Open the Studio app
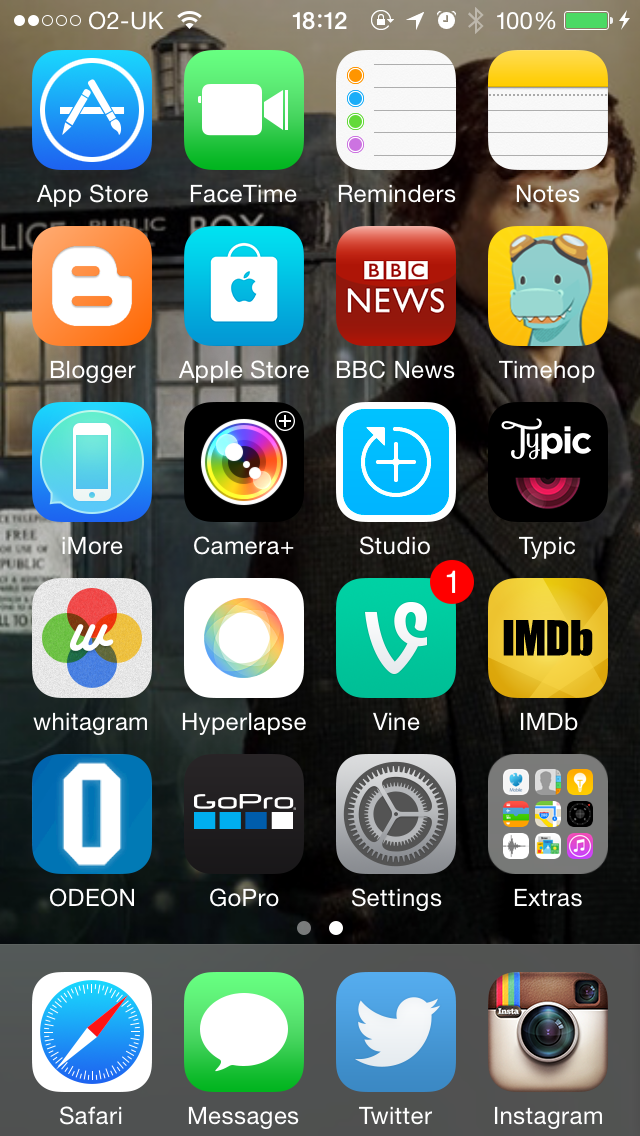This screenshot has height=1136, width=640. (x=396, y=462)
